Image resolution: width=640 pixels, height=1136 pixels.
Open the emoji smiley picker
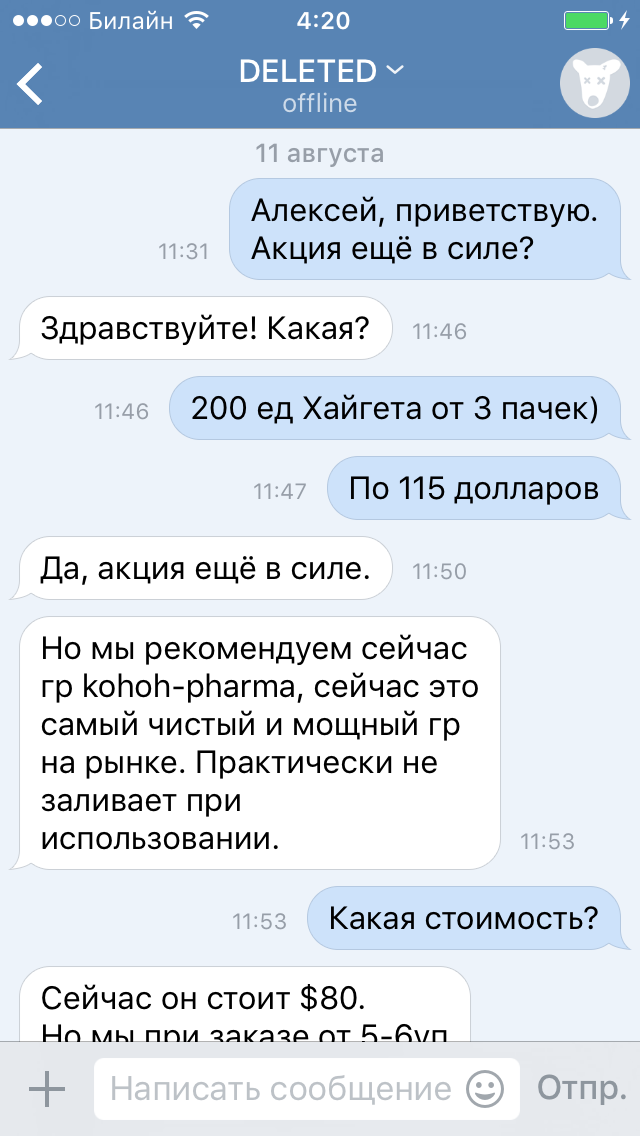pos(486,1089)
